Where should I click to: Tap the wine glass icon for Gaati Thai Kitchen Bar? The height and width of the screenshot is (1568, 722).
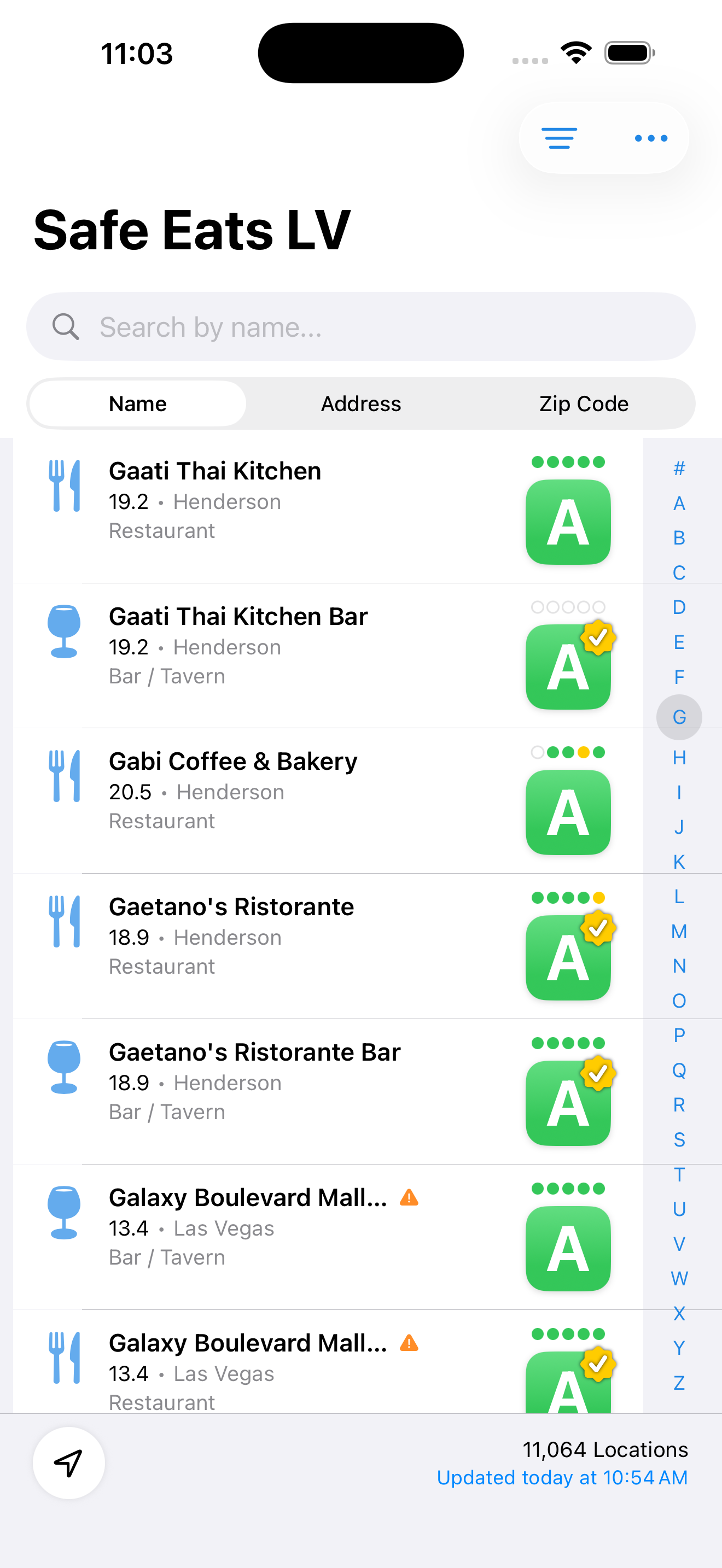(x=64, y=632)
